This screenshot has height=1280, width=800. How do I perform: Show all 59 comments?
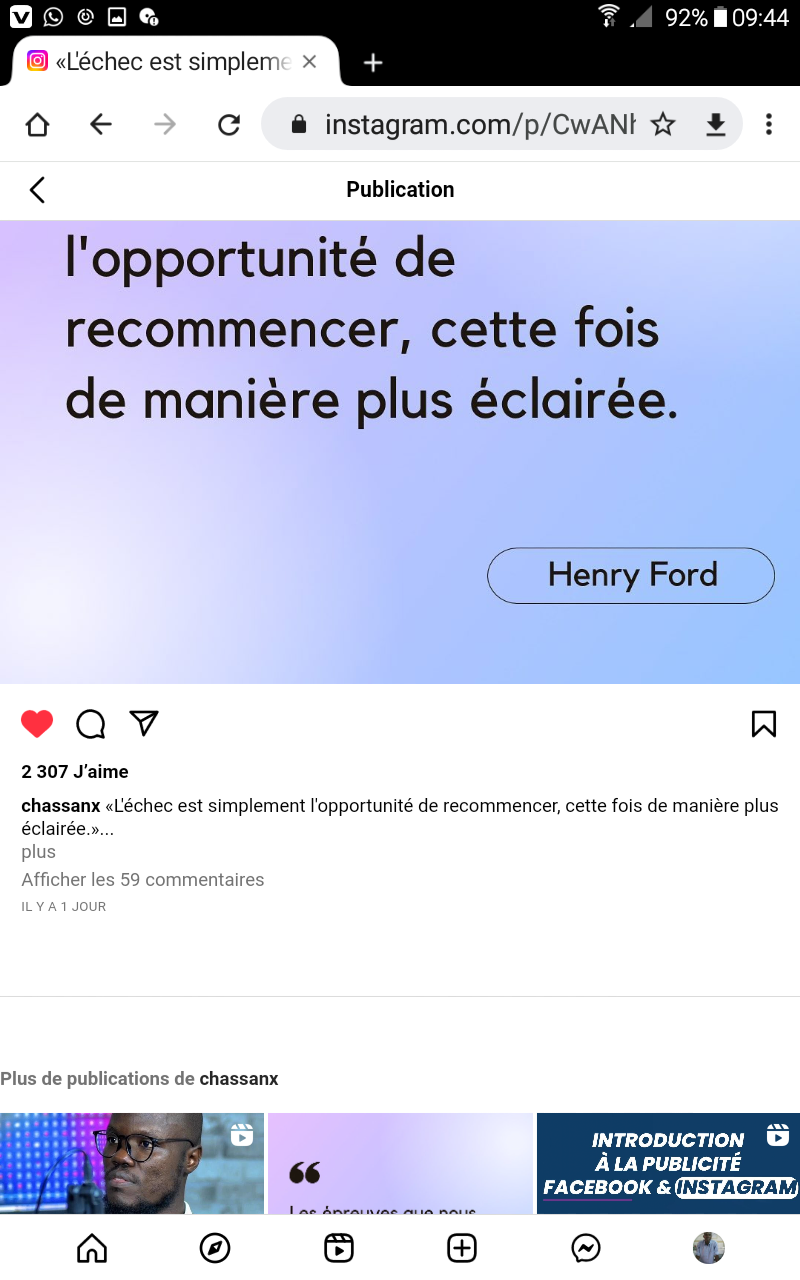pyautogui.click(x=143, y=880)
